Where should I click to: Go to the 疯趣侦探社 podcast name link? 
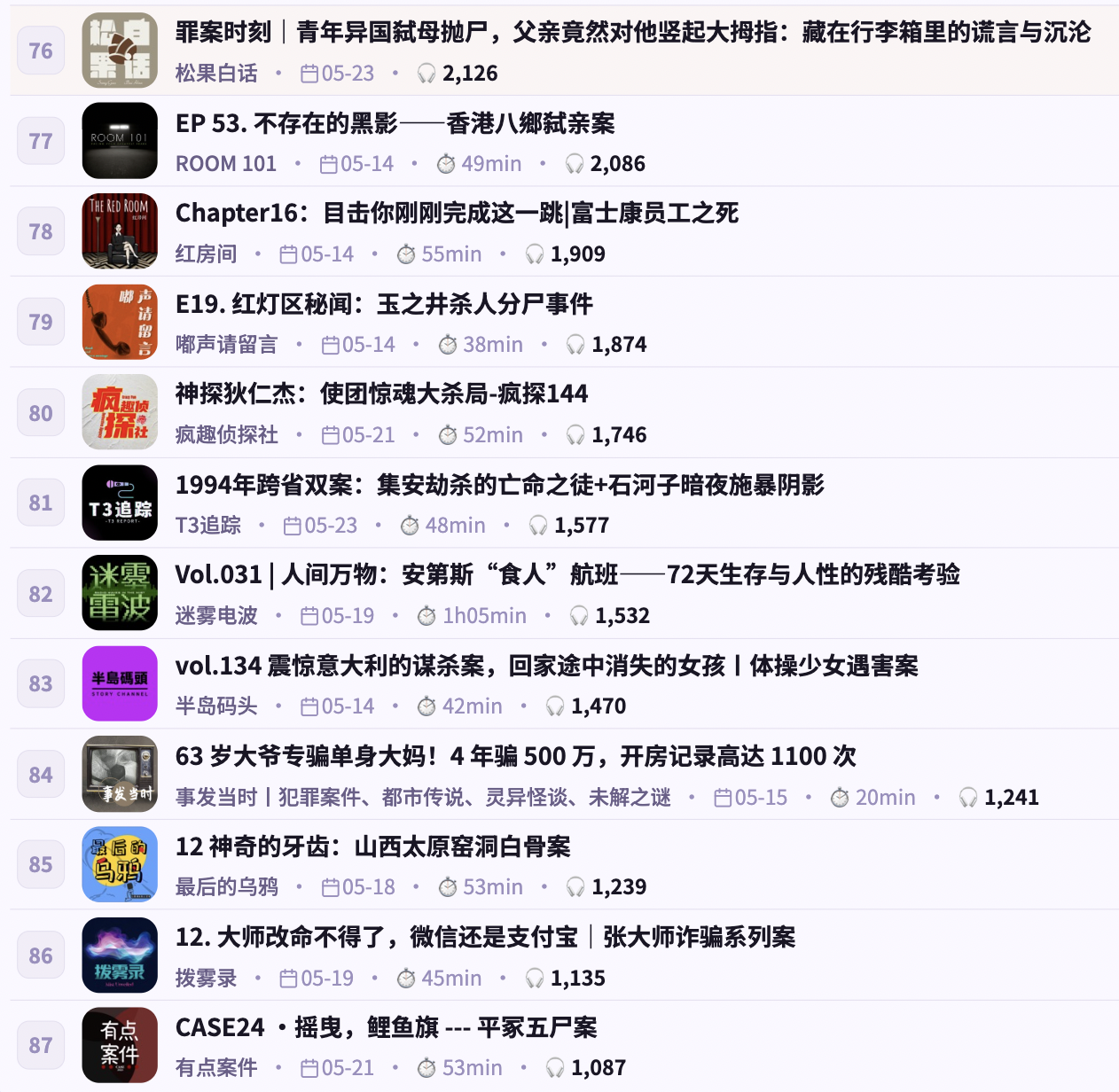click(226, 435)
